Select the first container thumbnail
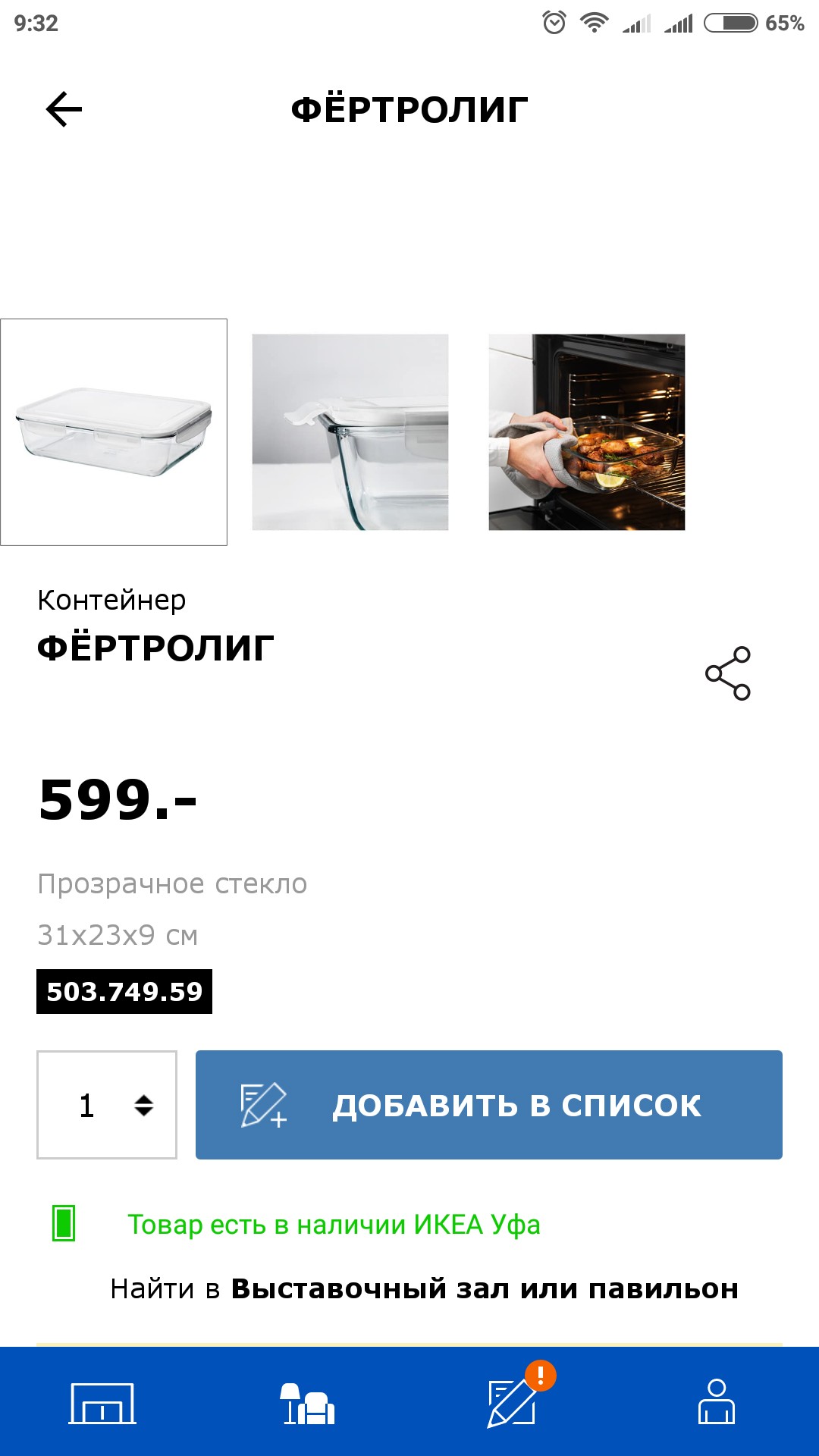This screenshot has height=1456, width=819. 114,432
